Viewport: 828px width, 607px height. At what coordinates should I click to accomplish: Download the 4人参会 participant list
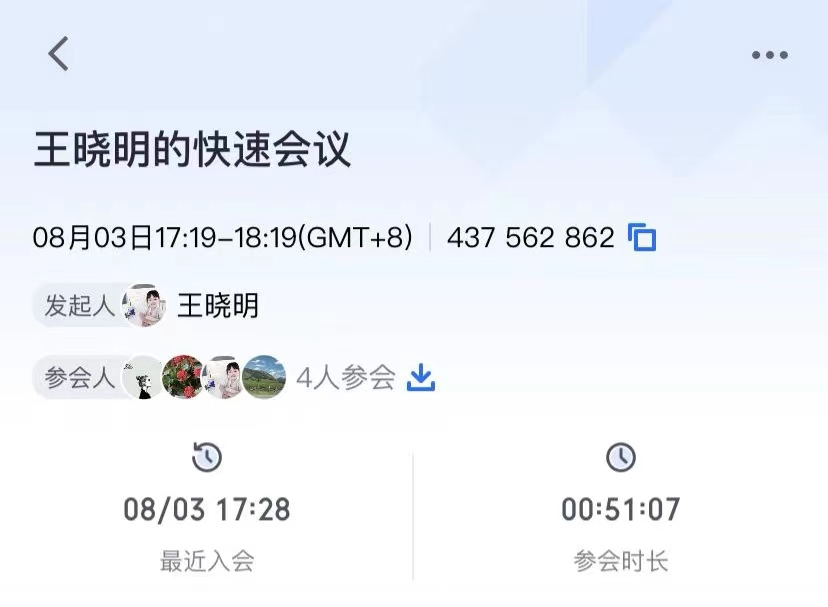pyautogui.click(x=421, y=377)
